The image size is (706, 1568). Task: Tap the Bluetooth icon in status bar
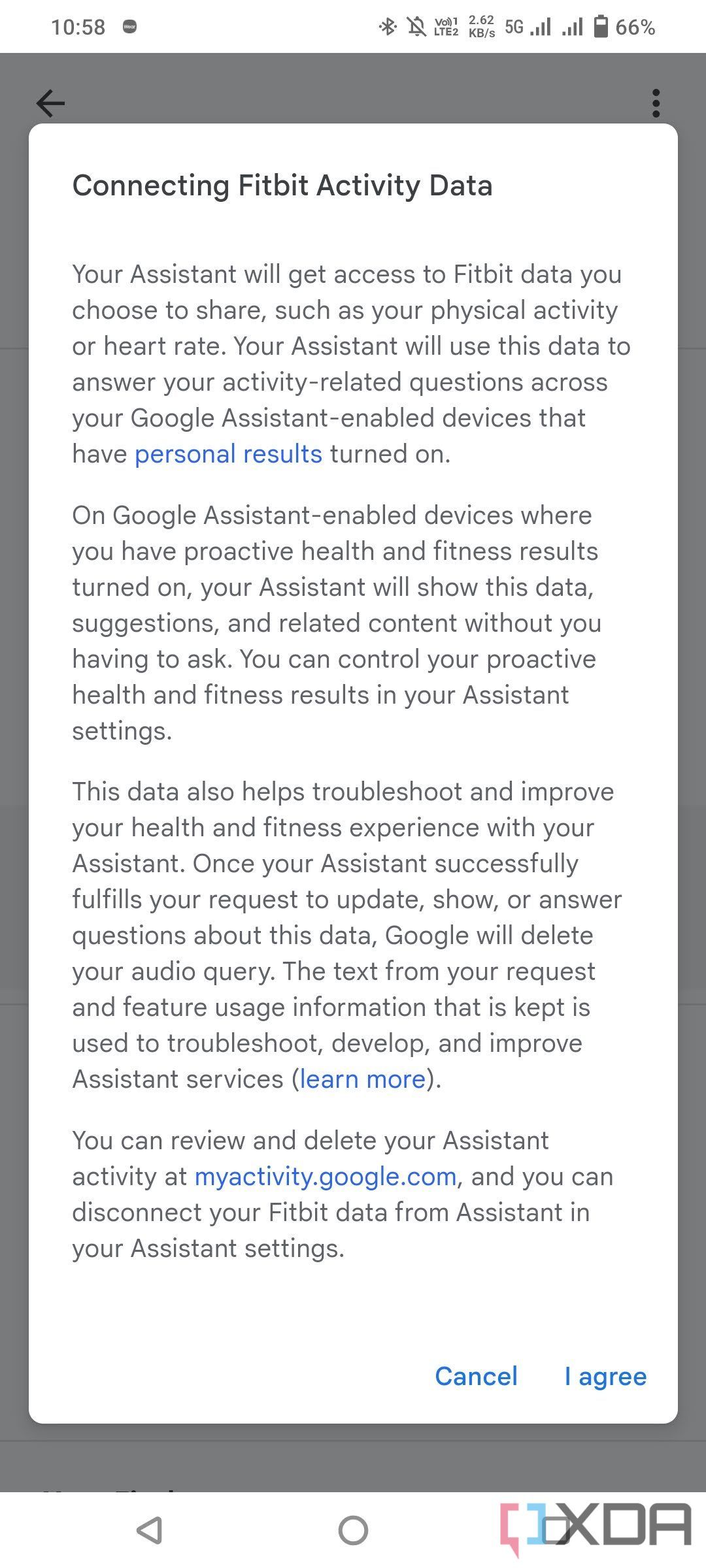point(387,26)
